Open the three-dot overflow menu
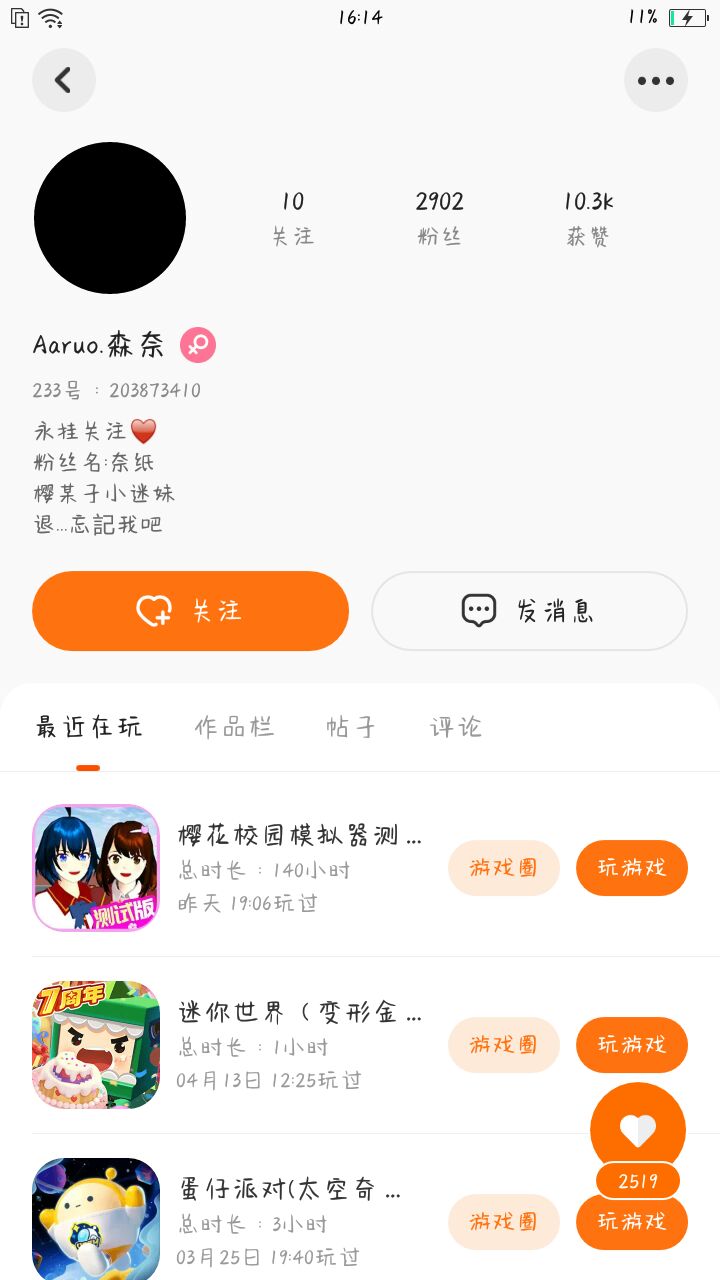This screenshot has height=1280, width=720. pyautogui.click(x=656, y=80)
